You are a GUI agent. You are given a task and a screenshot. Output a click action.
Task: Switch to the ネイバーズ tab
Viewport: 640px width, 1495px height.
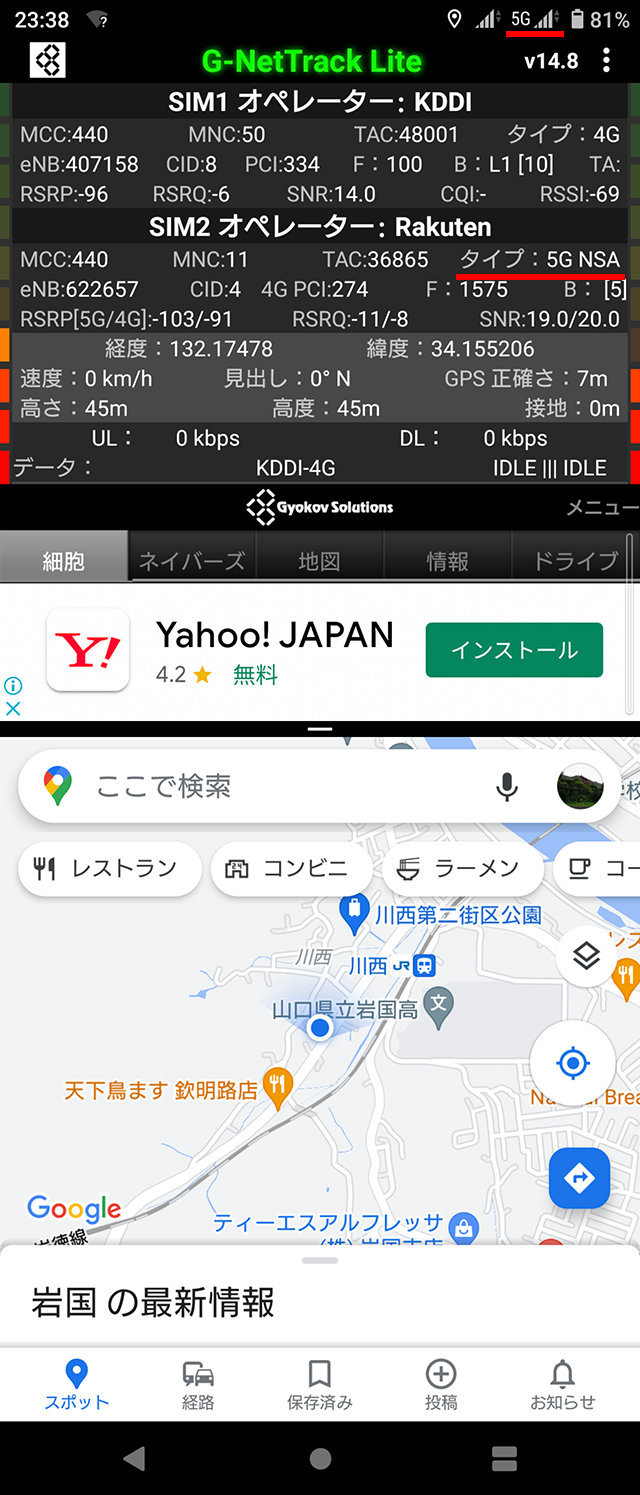click(x=191, y=560)
